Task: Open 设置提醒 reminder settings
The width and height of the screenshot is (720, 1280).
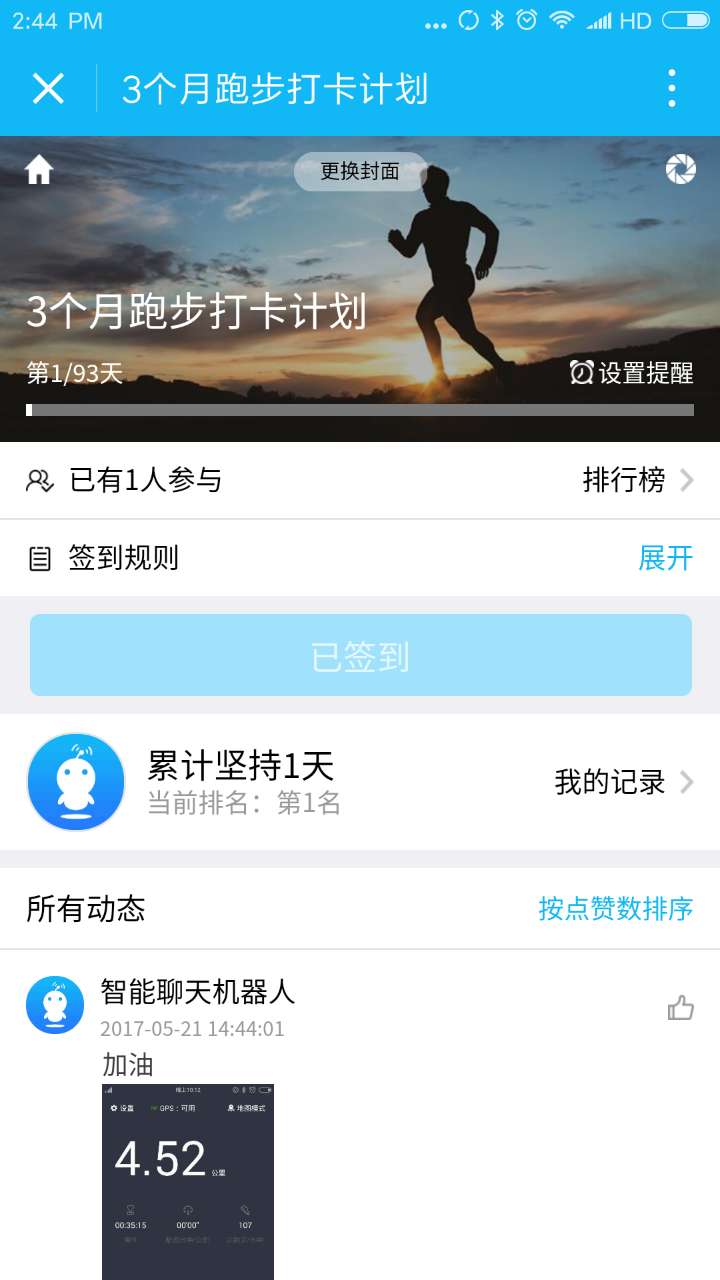Action: pyautogui.click(x=632, y=373)
